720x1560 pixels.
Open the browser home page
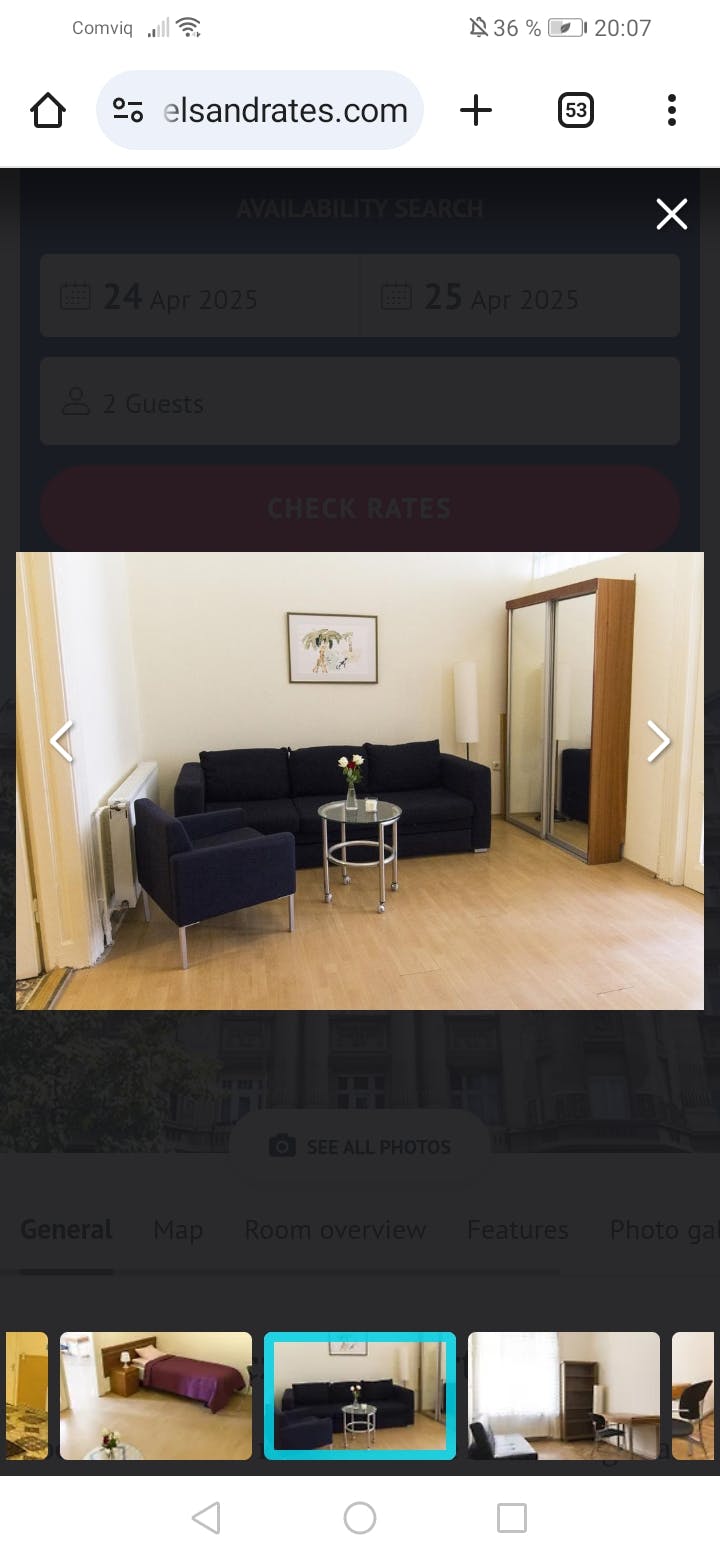point(48,110)
